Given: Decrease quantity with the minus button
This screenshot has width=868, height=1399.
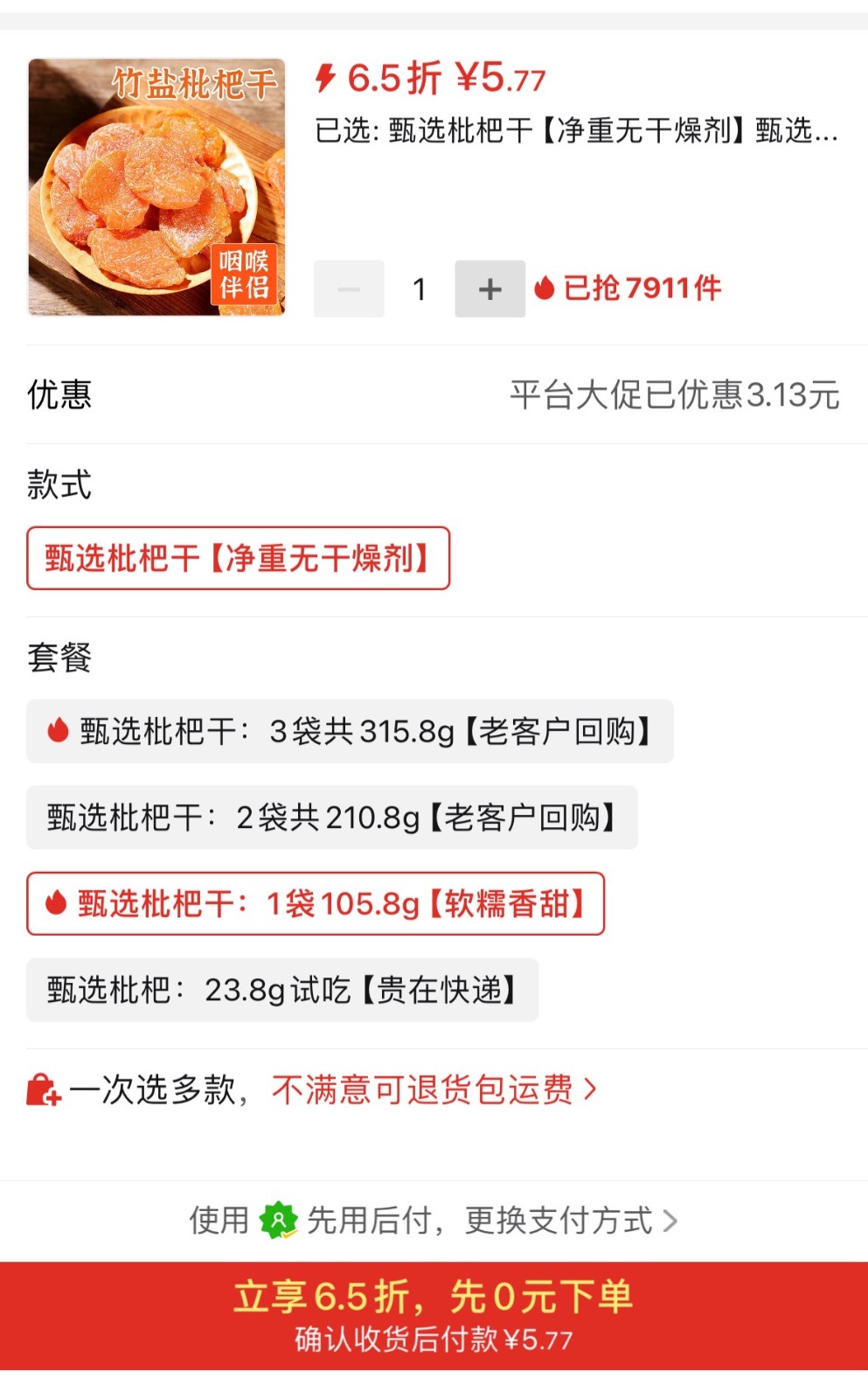Looking at the screenshot, I should (349, 289).
